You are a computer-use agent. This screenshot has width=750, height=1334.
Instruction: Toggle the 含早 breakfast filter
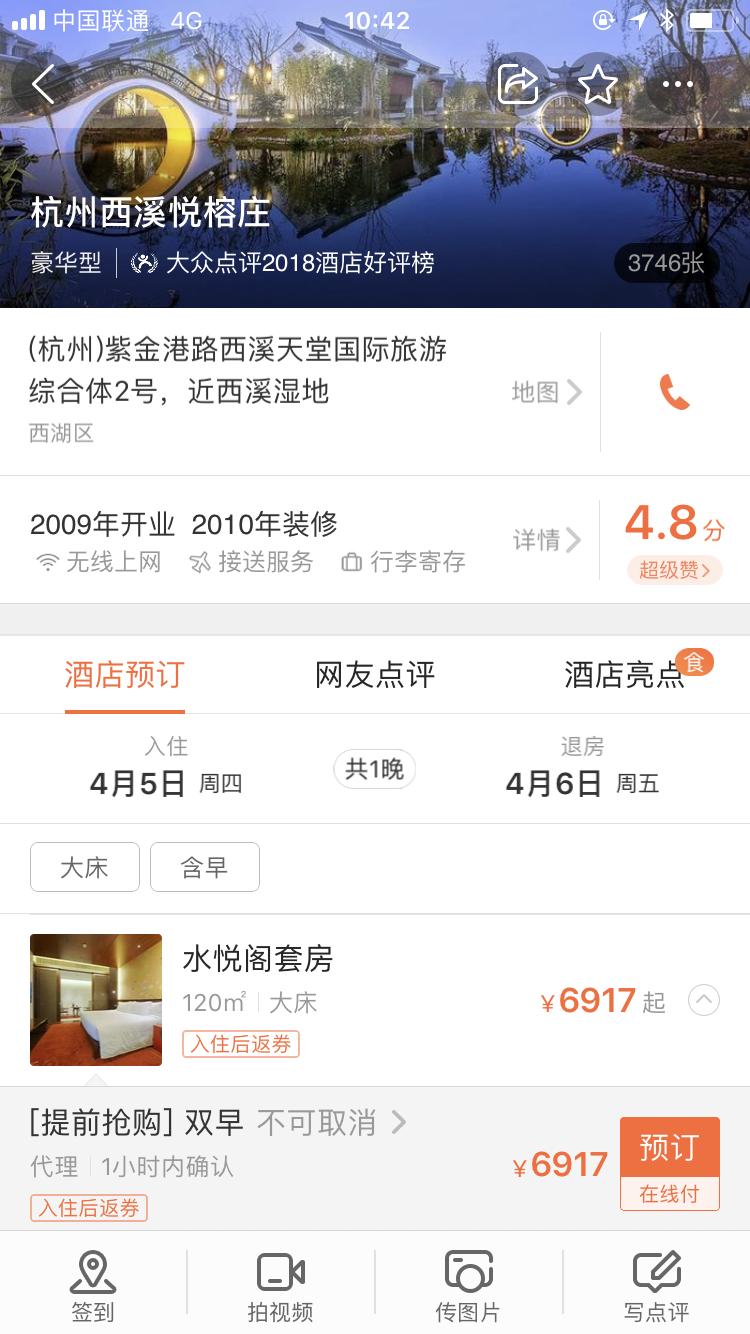pyautogui.click(x=205, y=867)
